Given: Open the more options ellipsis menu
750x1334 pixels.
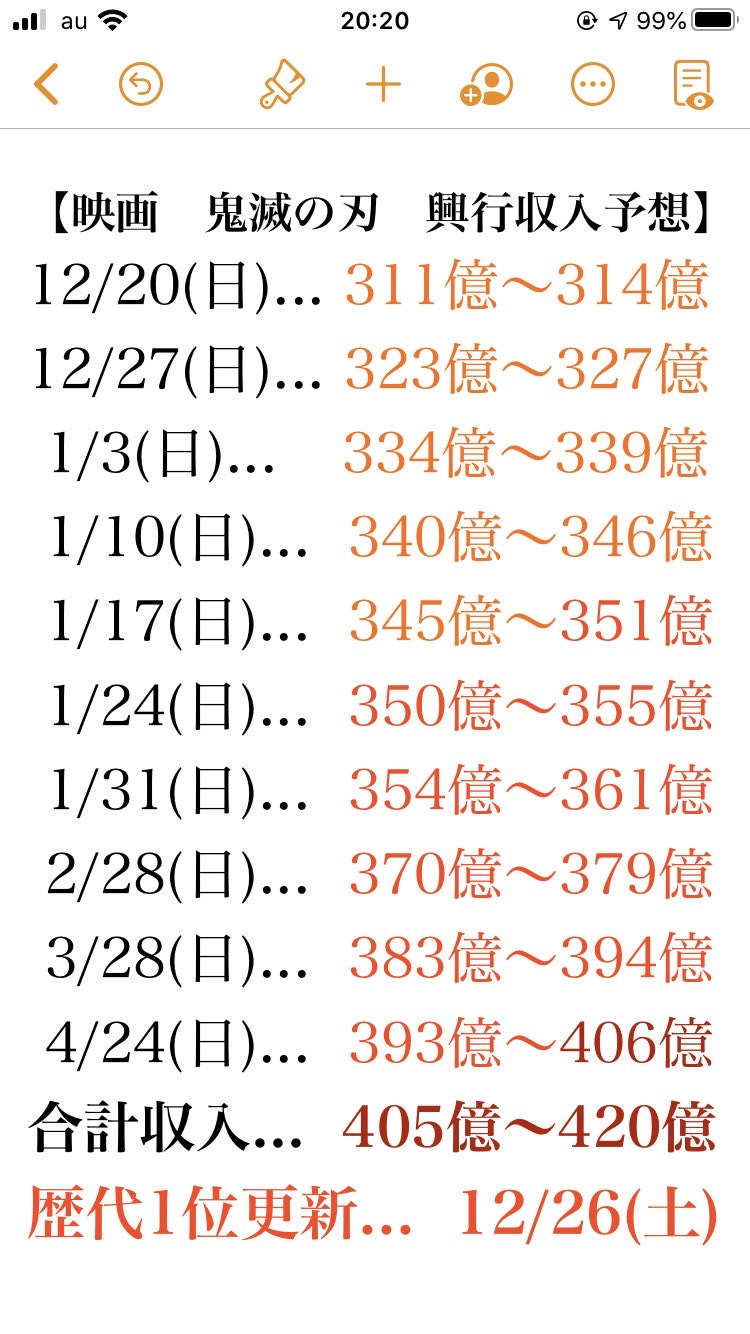Looking at the screenshot, I should (592, 84).
